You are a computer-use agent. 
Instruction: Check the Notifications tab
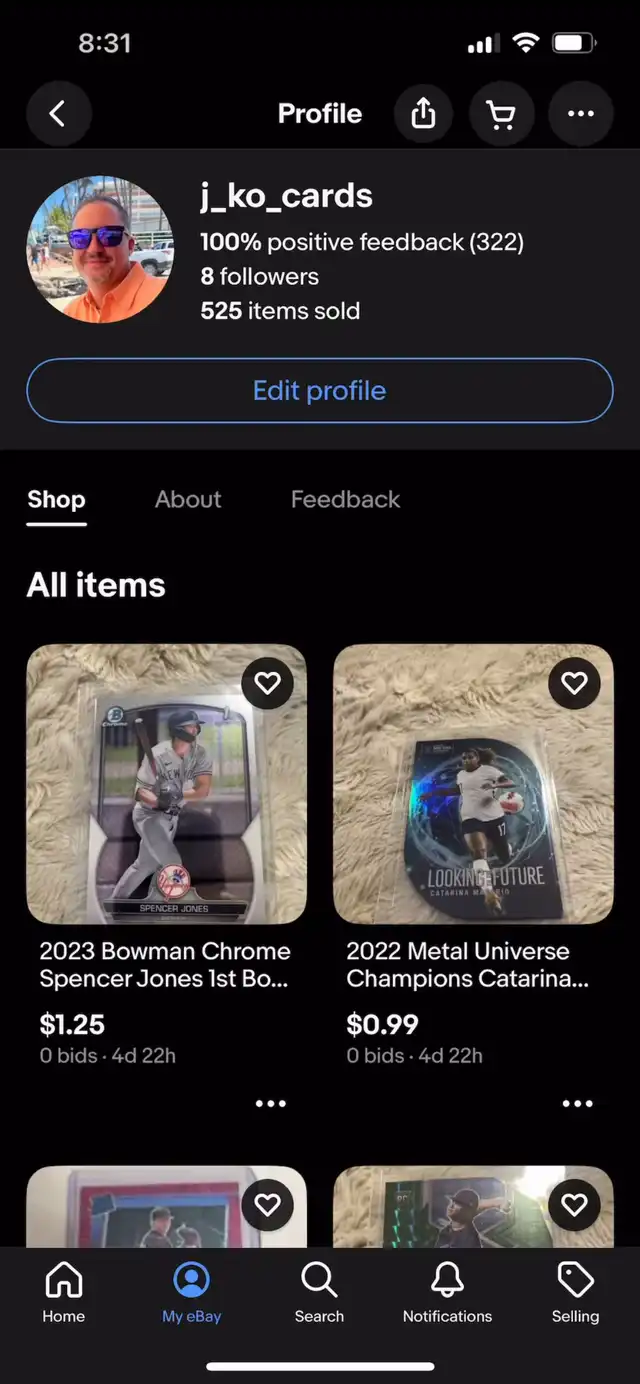tap(447, 1292)
